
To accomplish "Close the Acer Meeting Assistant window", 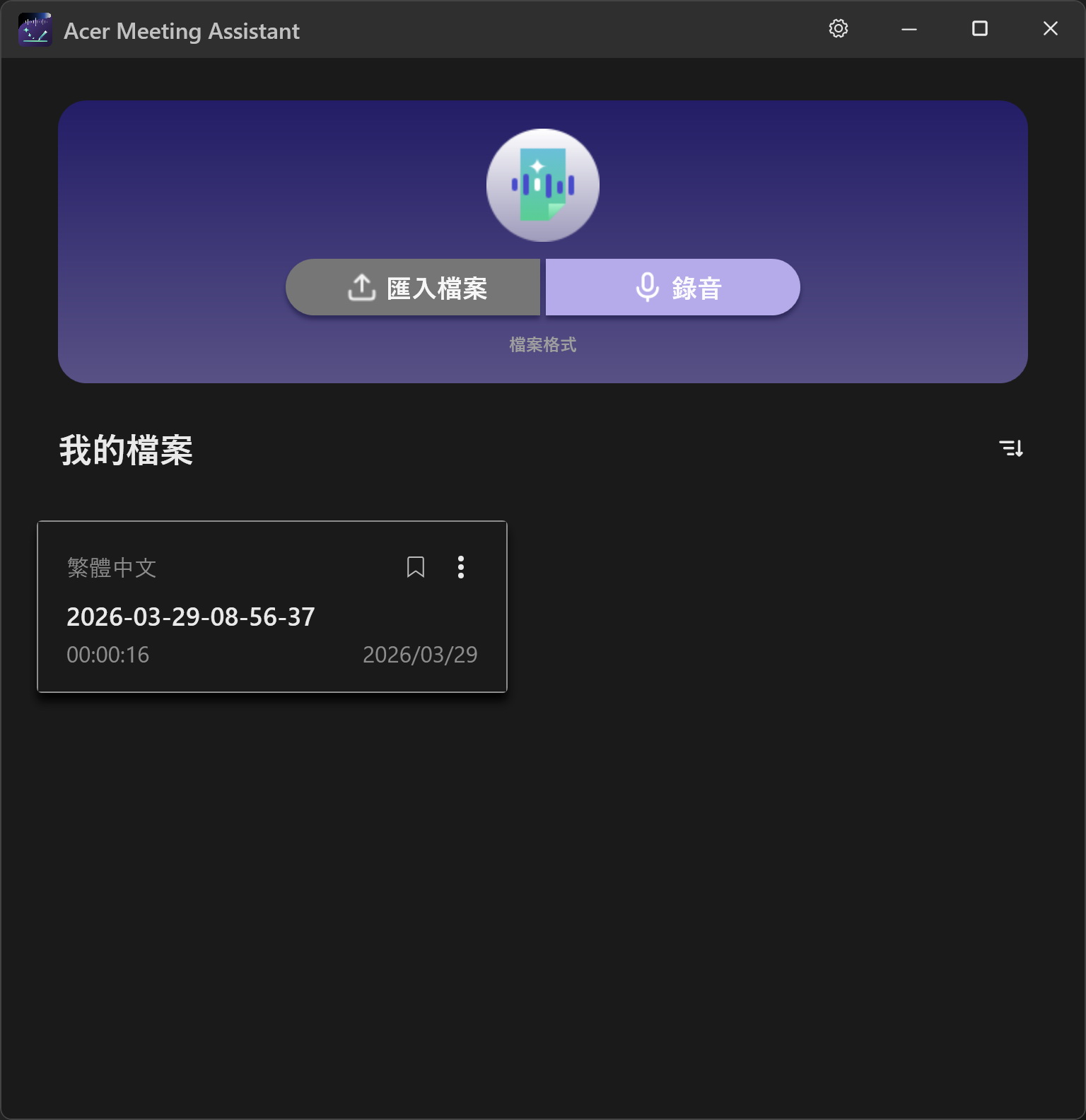I will [1050, 29].
